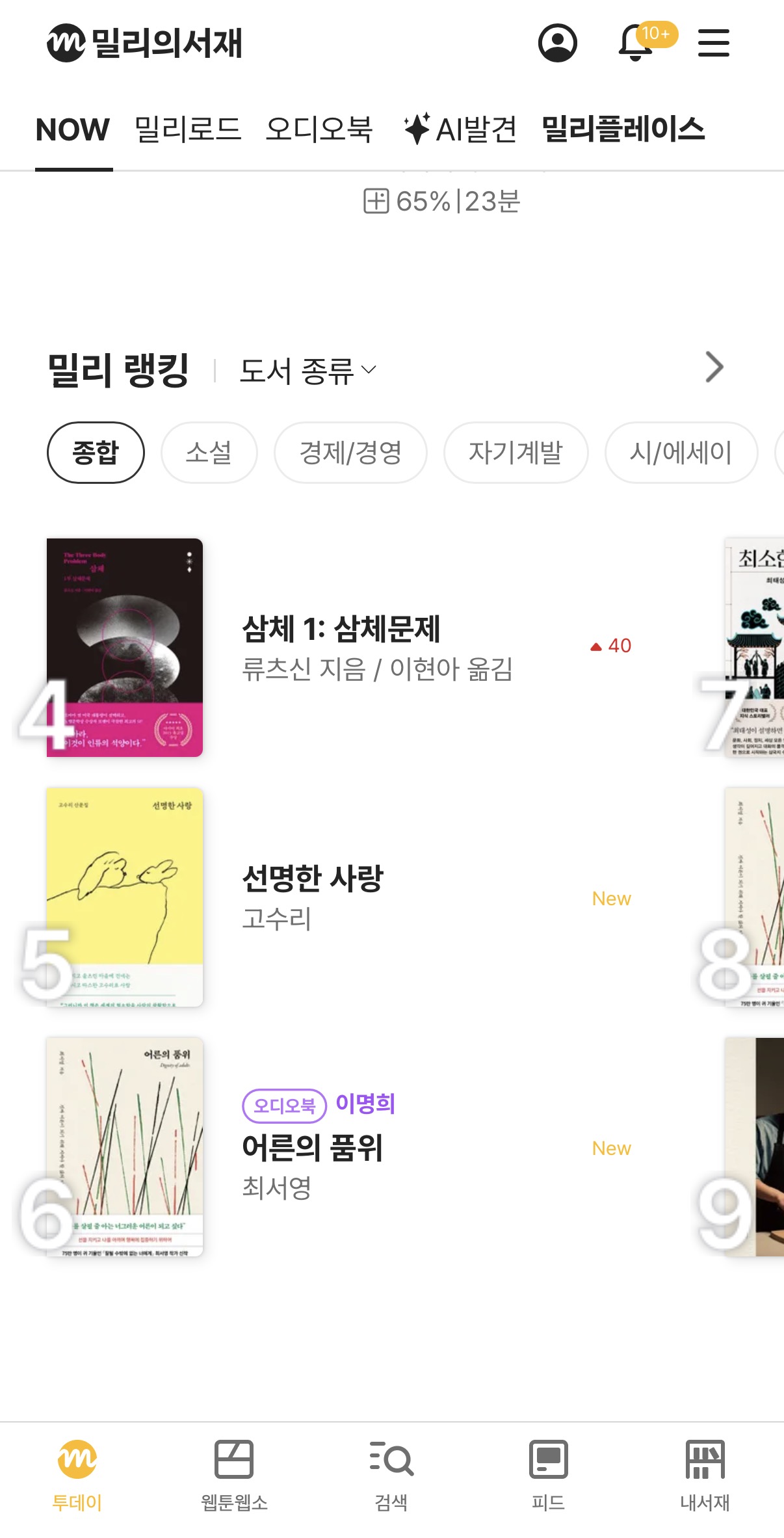
Task: Choose the 자기계발 chip
Action: coord(516,453)
